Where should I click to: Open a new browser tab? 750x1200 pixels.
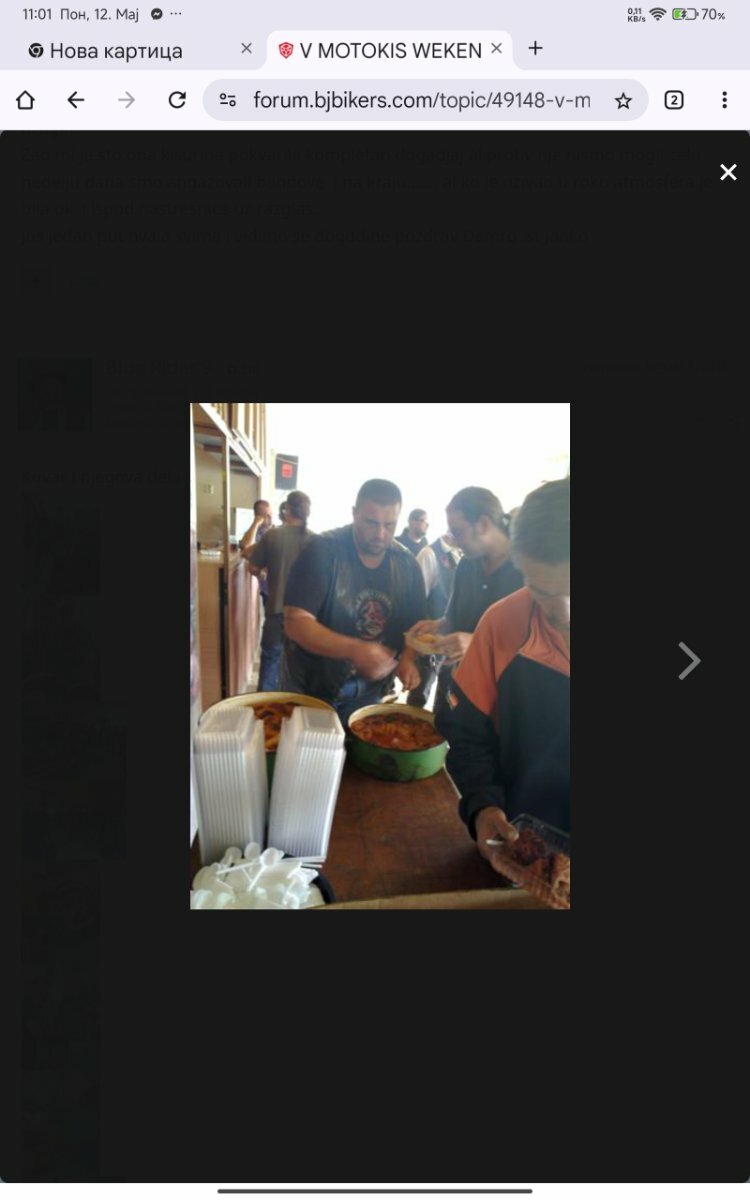535,48
